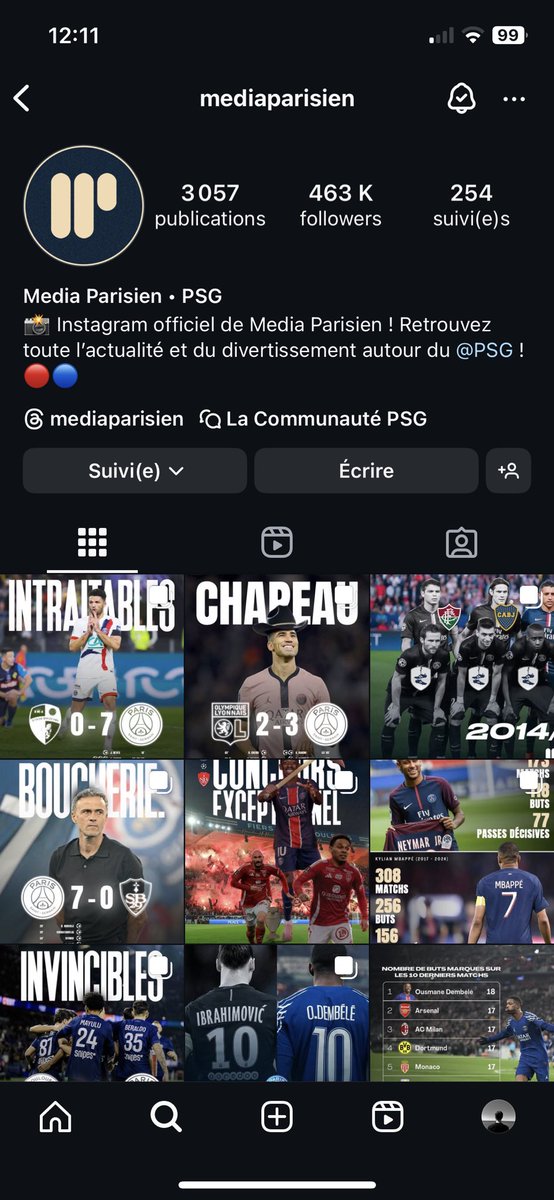Open your own profile avatar tab
554x1200 pixels.
tap(498, 1116)
